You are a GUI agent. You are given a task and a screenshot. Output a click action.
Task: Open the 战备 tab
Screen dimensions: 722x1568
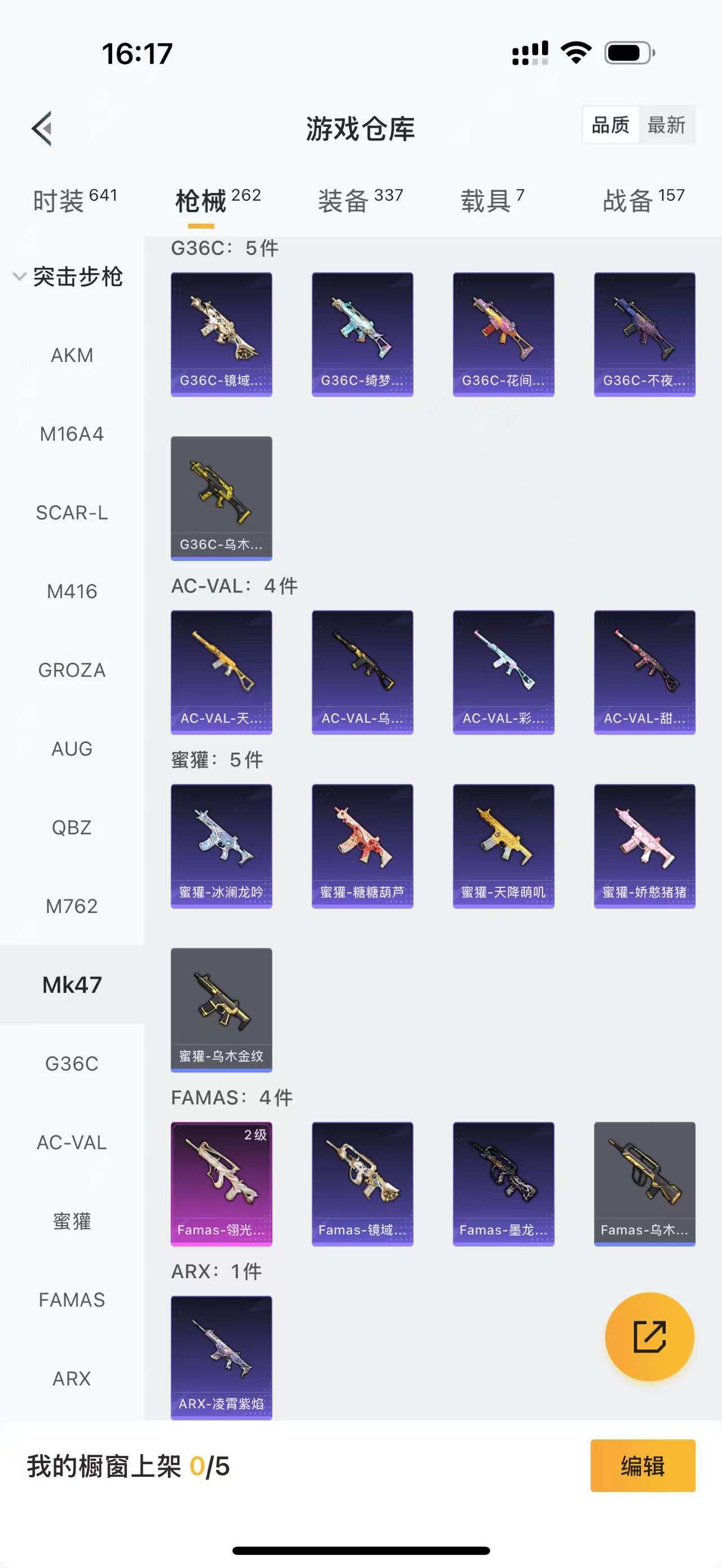point(643,200)
